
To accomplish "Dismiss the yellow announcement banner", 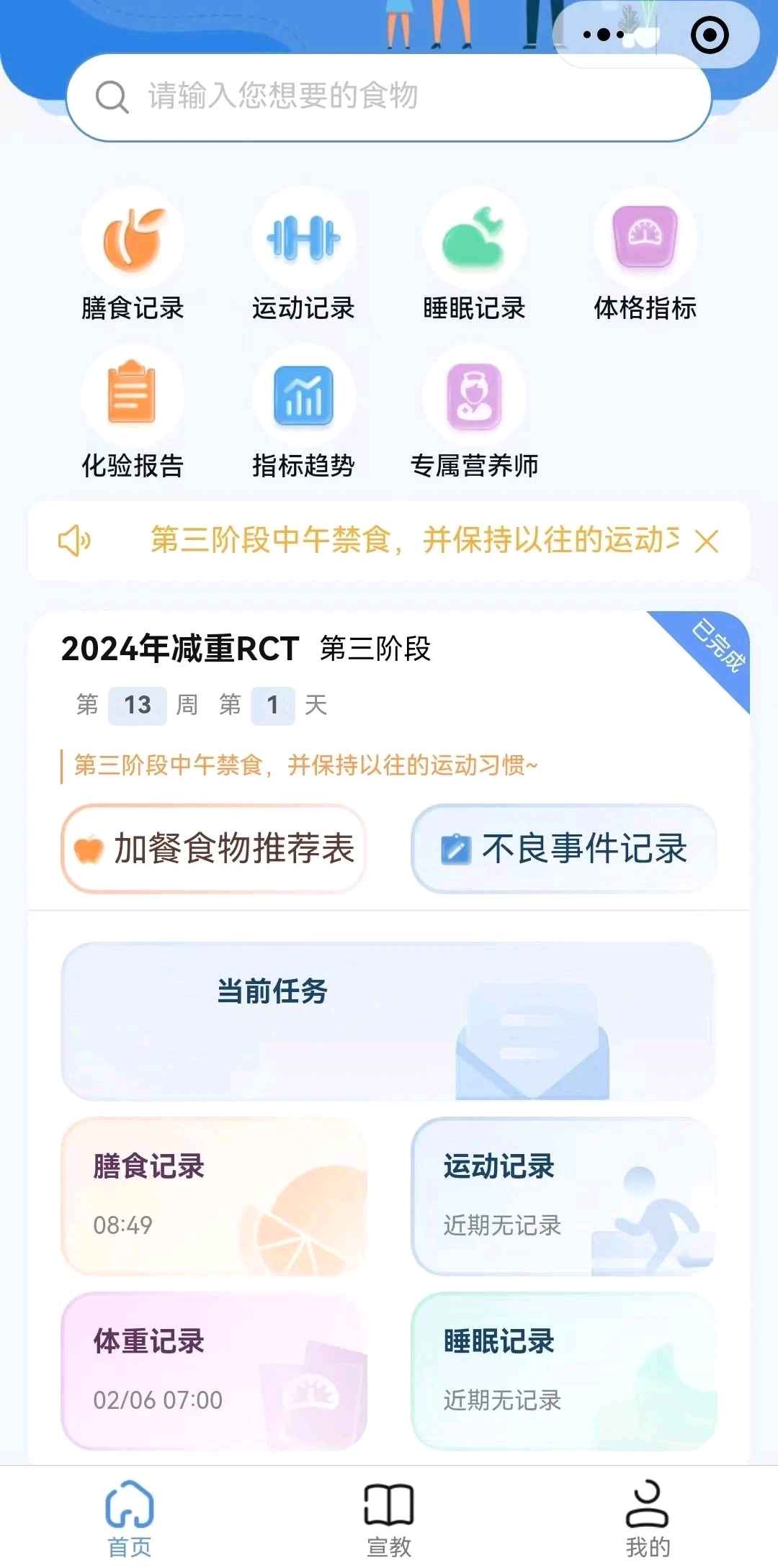I will [x=707, y=541].
